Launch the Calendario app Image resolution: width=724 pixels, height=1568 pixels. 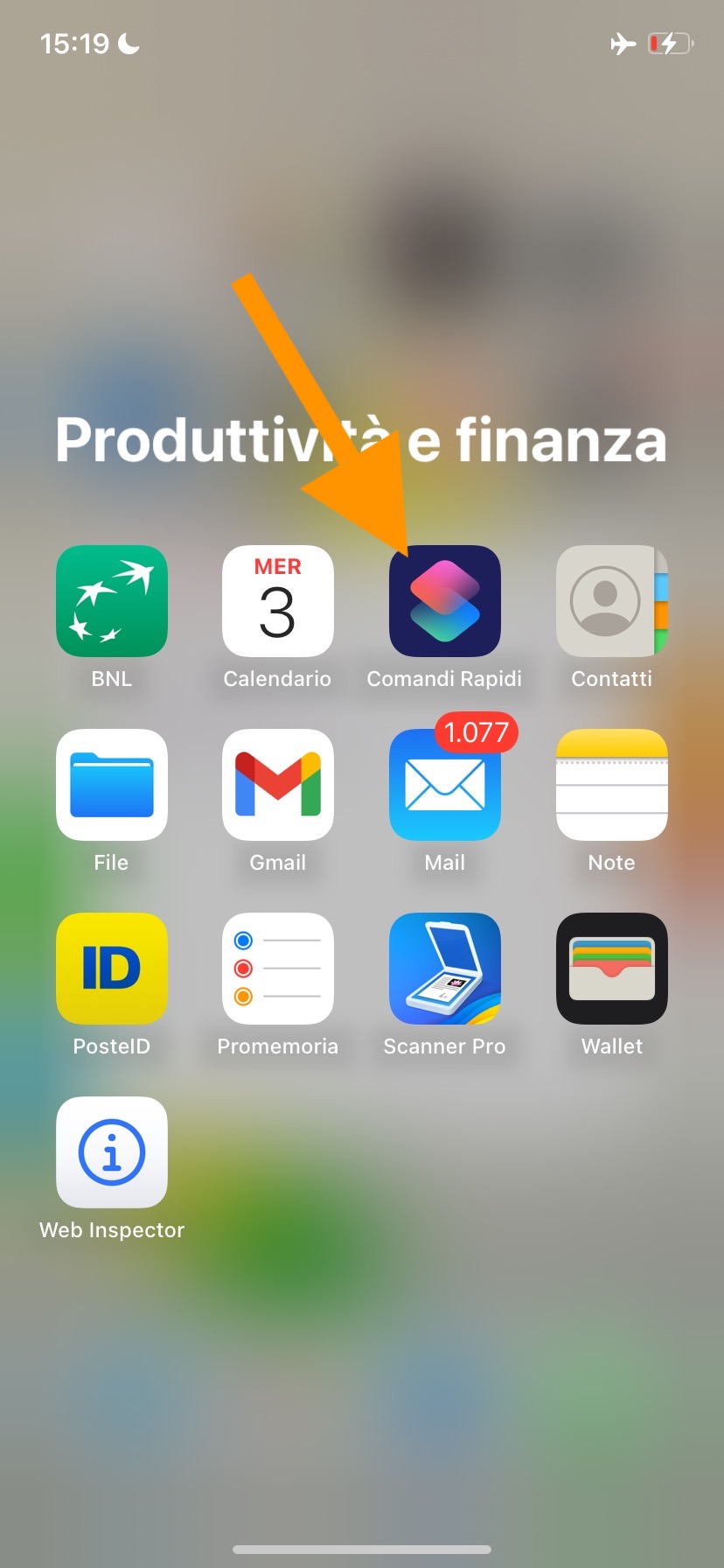(278, 601)
